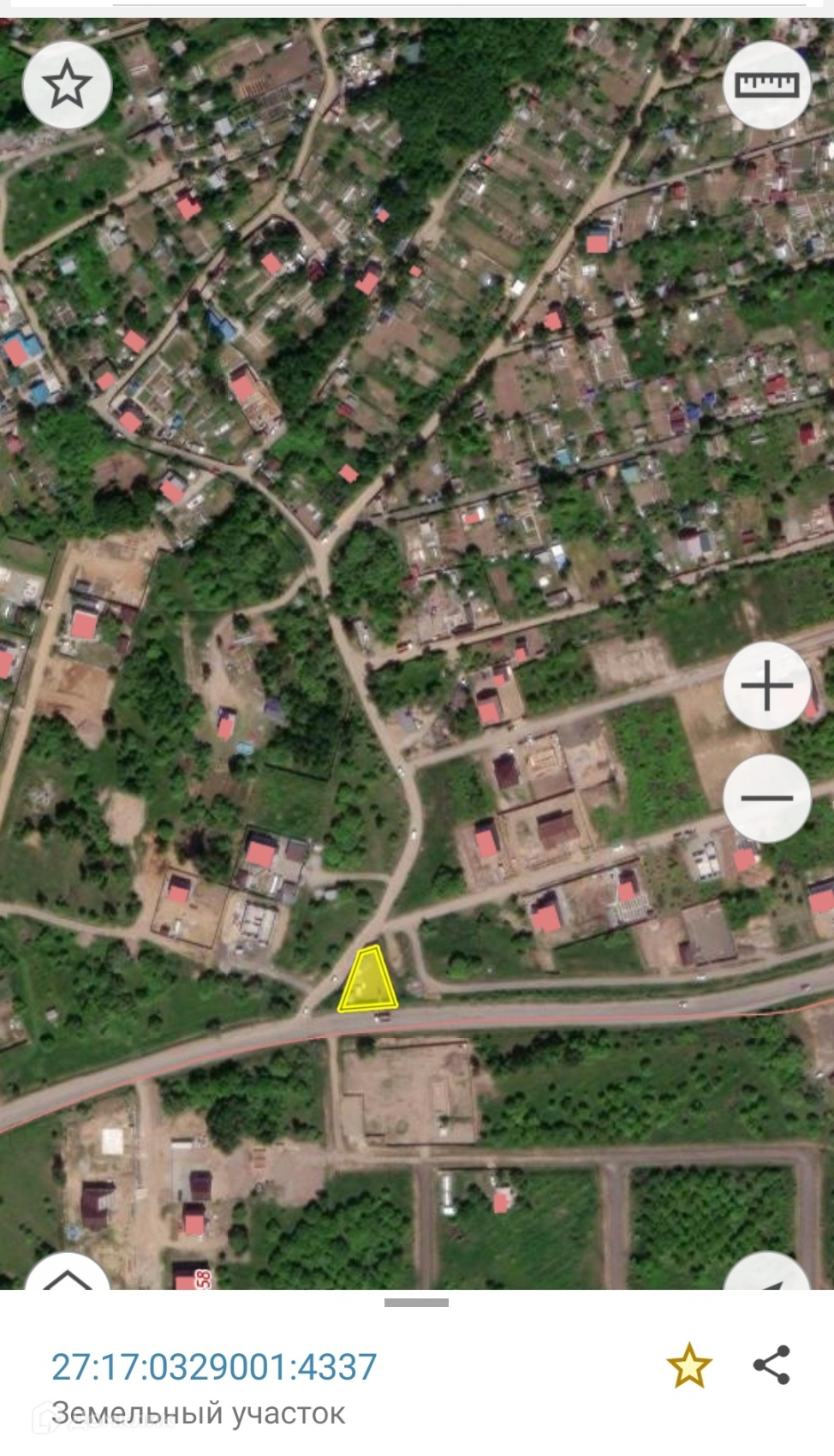Zoom out with the minus button
The image size is (834, 1456).
click(766, 798)
